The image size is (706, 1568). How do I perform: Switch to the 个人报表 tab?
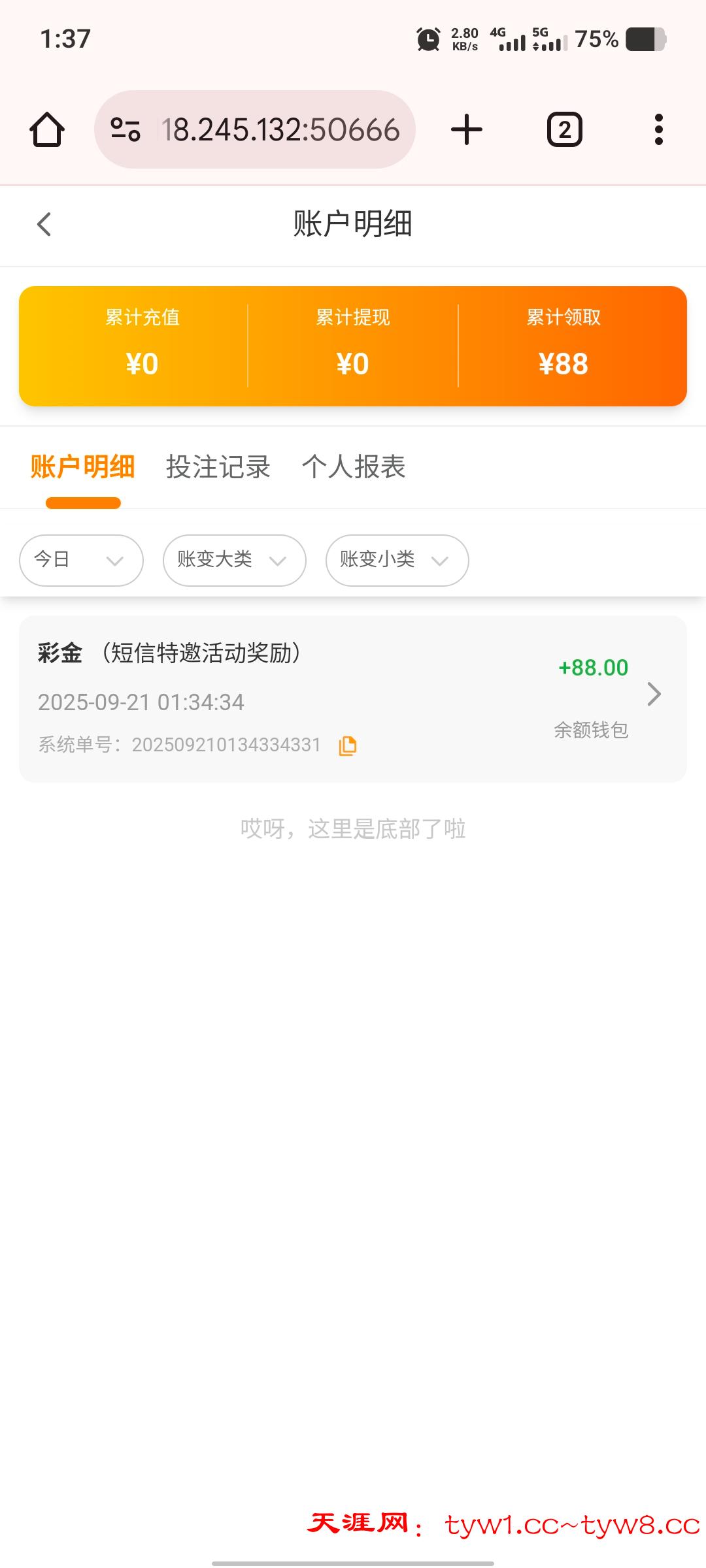tap(354, 467)
